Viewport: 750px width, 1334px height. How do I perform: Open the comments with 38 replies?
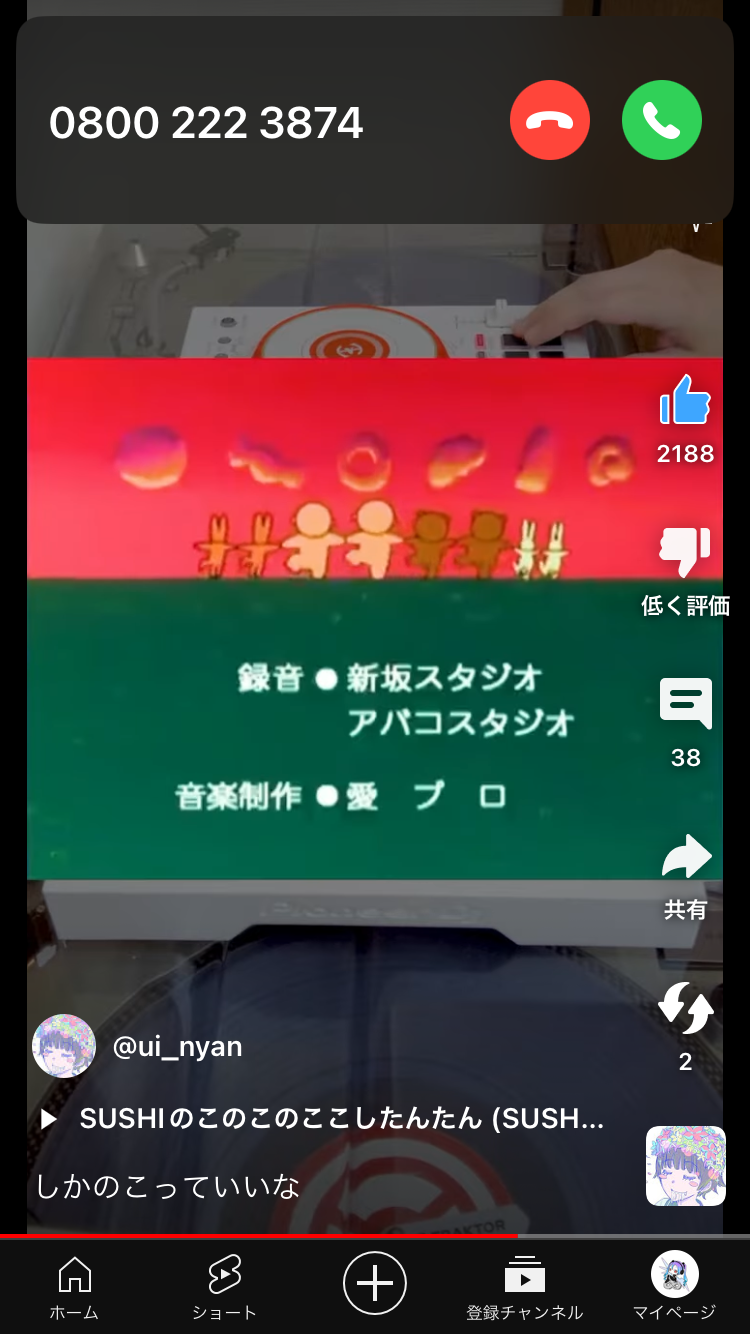pyautogui.click(x=685, y=703)
